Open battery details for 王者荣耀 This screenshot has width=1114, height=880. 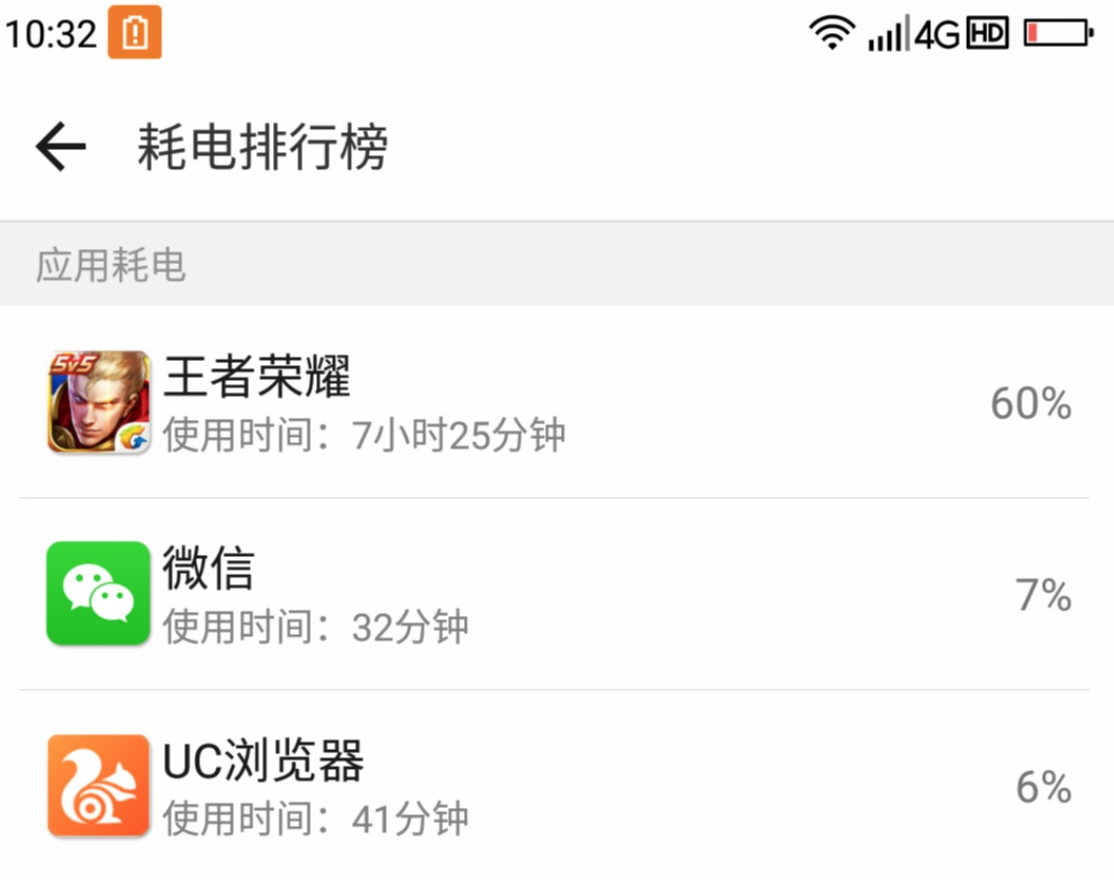coord(556,402)
